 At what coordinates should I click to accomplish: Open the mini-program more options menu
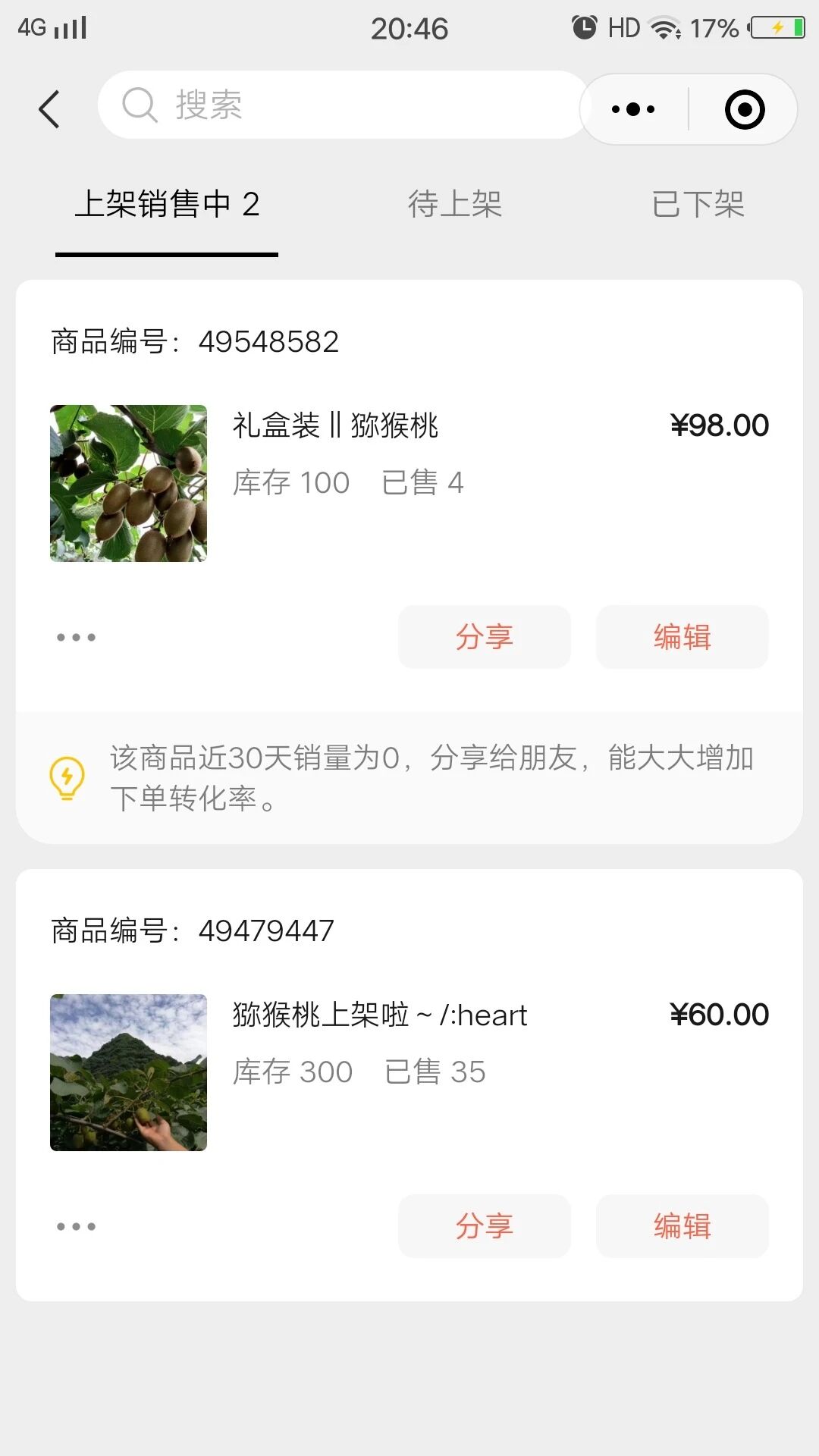633,109
